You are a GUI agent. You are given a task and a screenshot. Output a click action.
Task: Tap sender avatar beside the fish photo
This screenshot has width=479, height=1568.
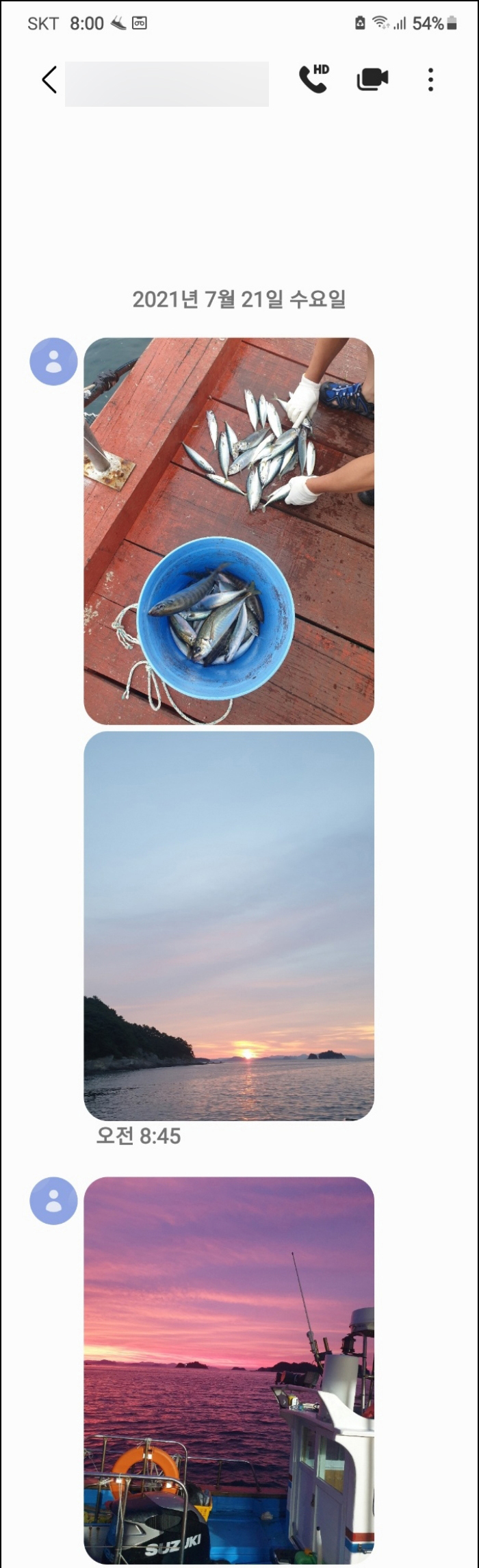53,361
